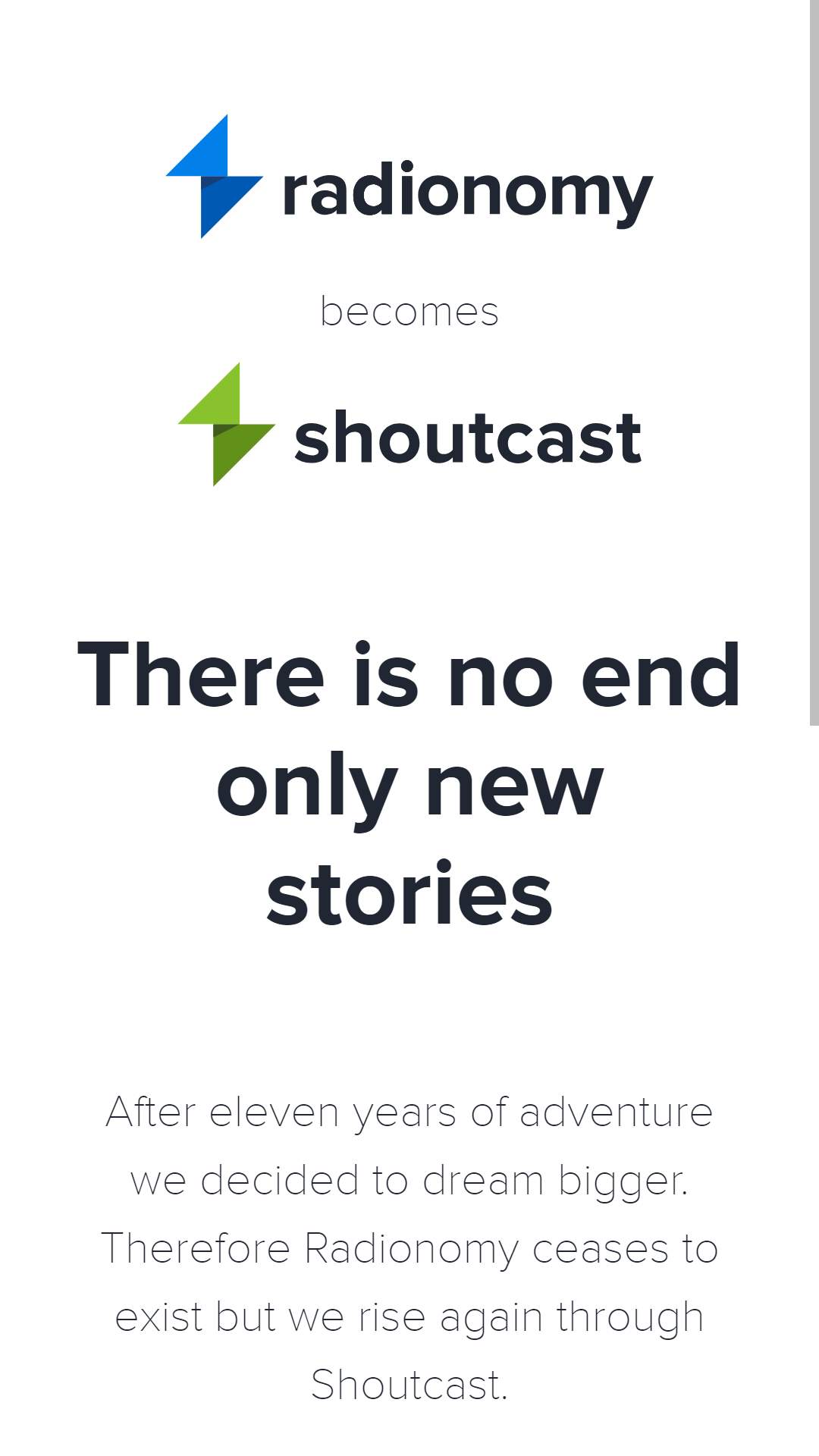This screenshot has height=1456, width=819.
Task: Click the page's vertical scrollbar
Action: 814,363
